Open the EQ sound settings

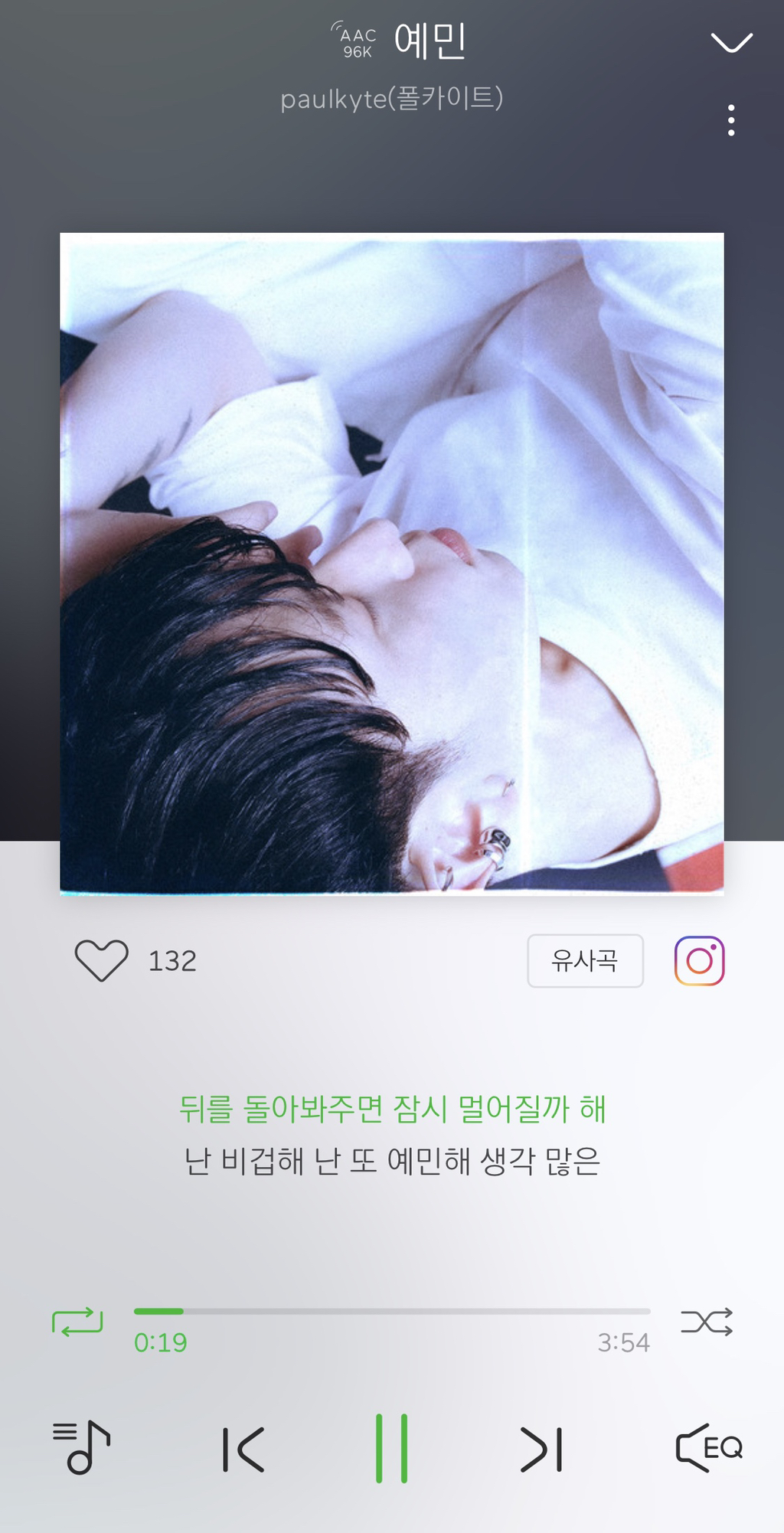click(709, 1448)
